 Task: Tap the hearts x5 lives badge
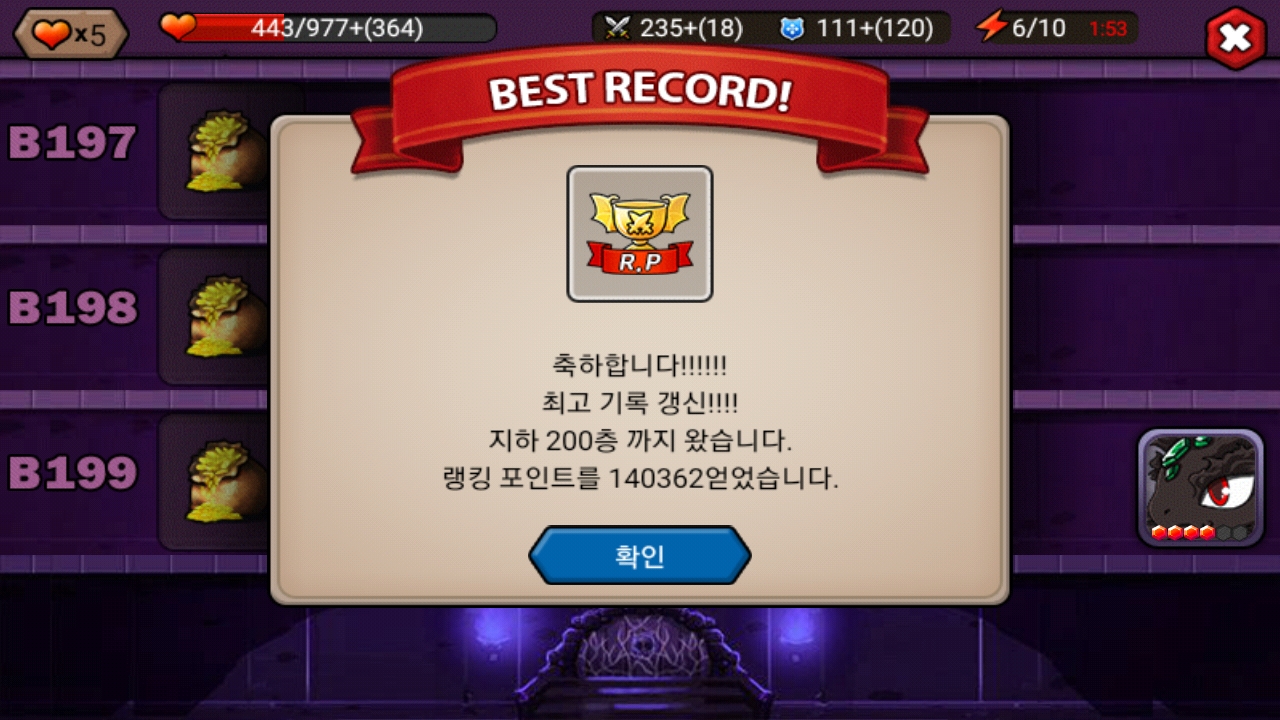click(x=70, y=34)
